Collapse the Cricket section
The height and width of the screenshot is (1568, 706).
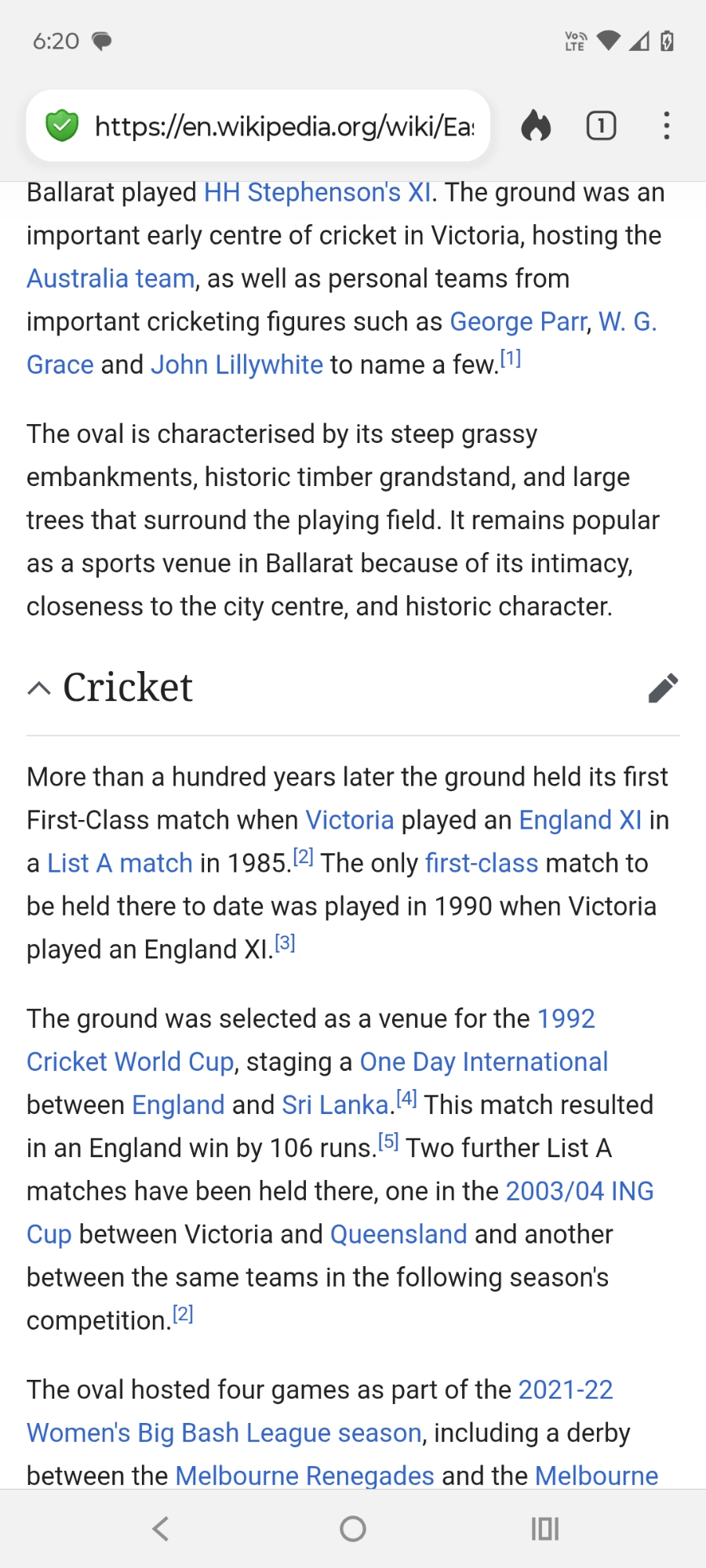(39, 688)
